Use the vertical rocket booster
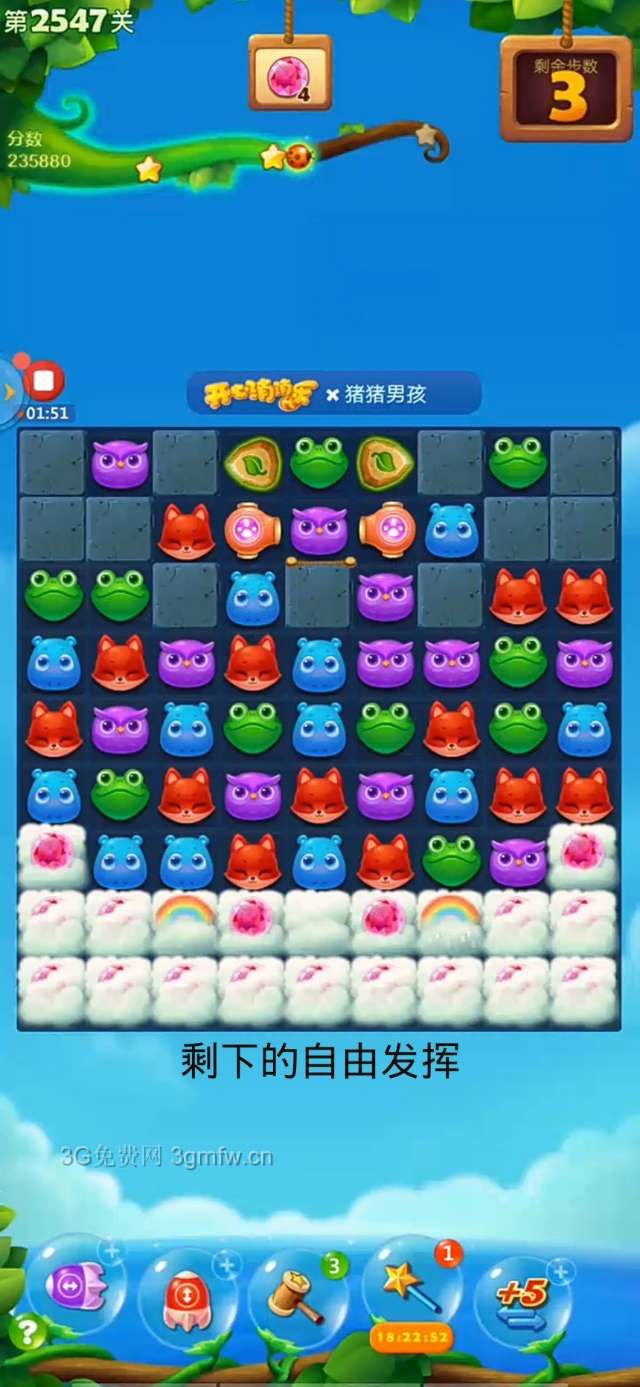This screenshot has height=1387, width=640. (187, 1294)
